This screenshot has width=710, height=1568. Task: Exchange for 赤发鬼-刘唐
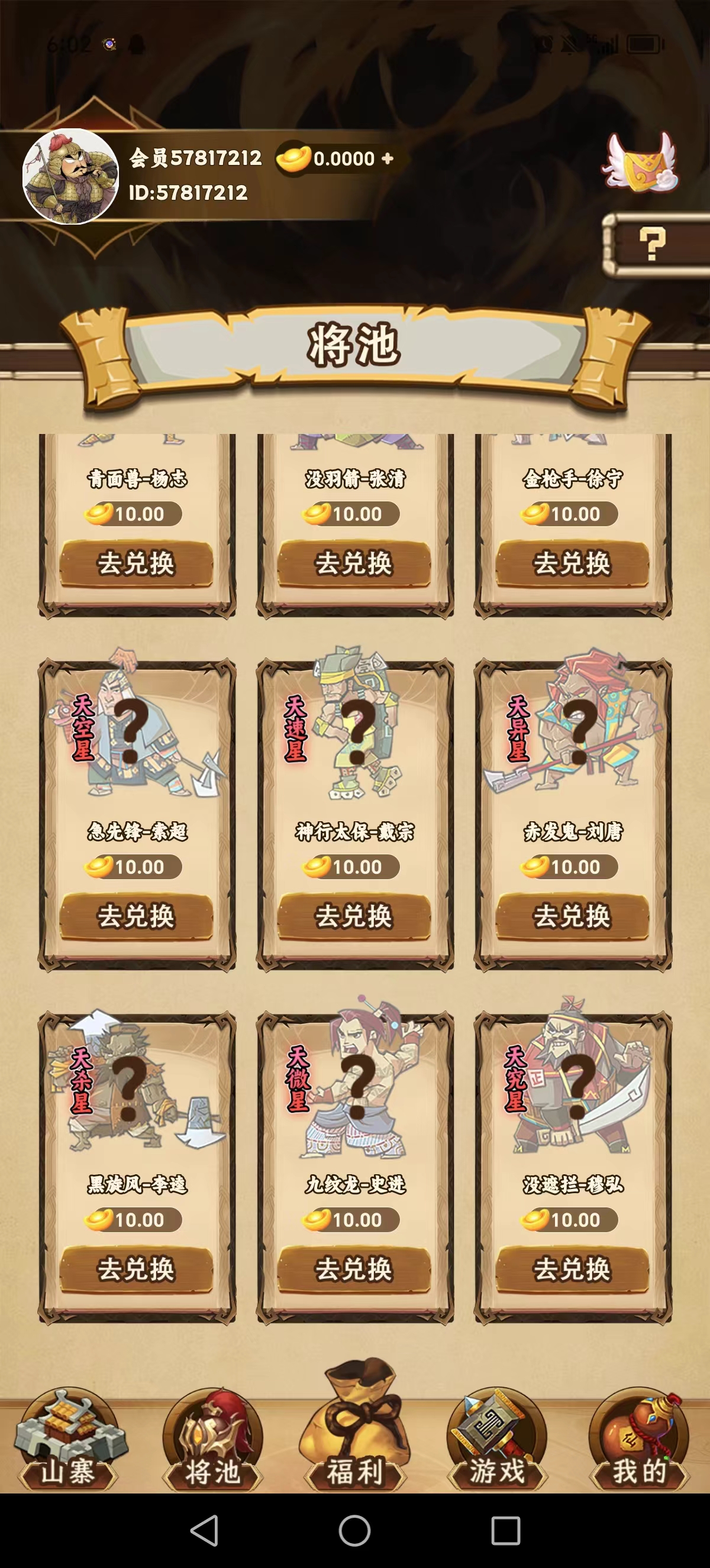point(572,916)
